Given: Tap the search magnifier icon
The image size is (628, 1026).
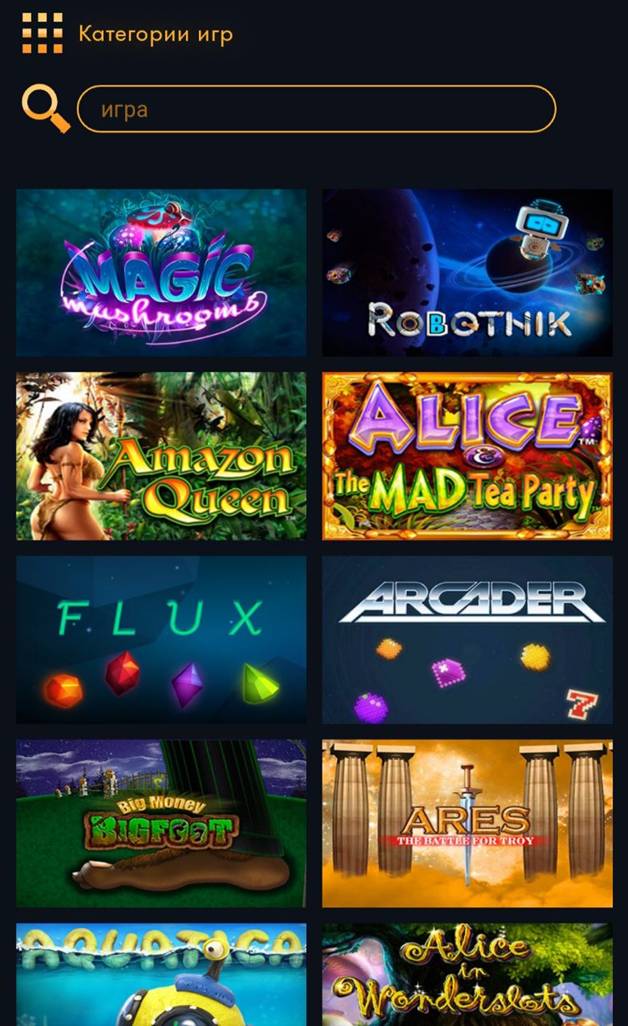Looking at the screenshot, I should click(x=46, y=108).
